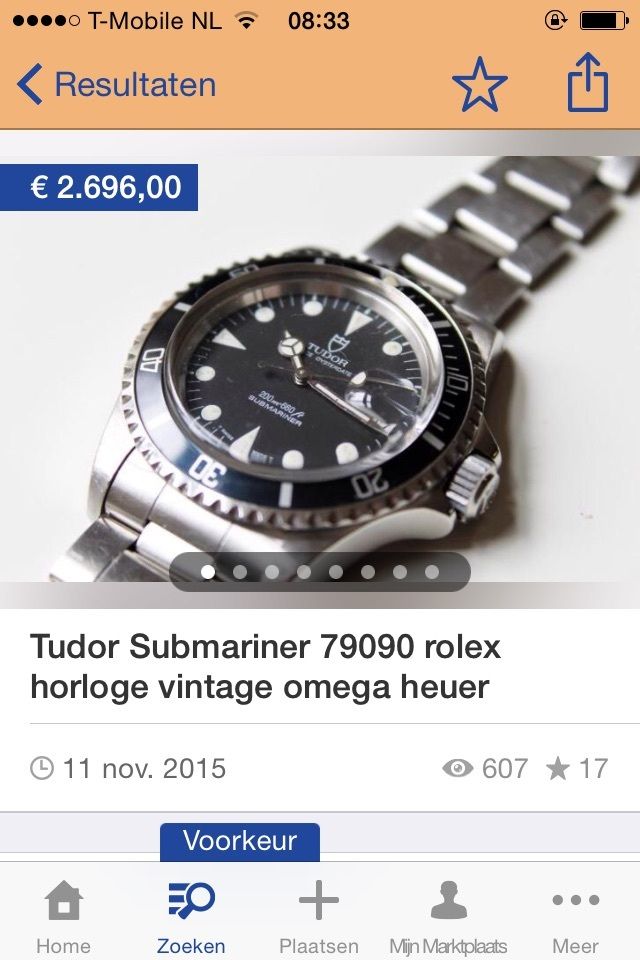Go back to Resultaten
This screenshot has width=640, height=960.
click(x=118, y=85)
